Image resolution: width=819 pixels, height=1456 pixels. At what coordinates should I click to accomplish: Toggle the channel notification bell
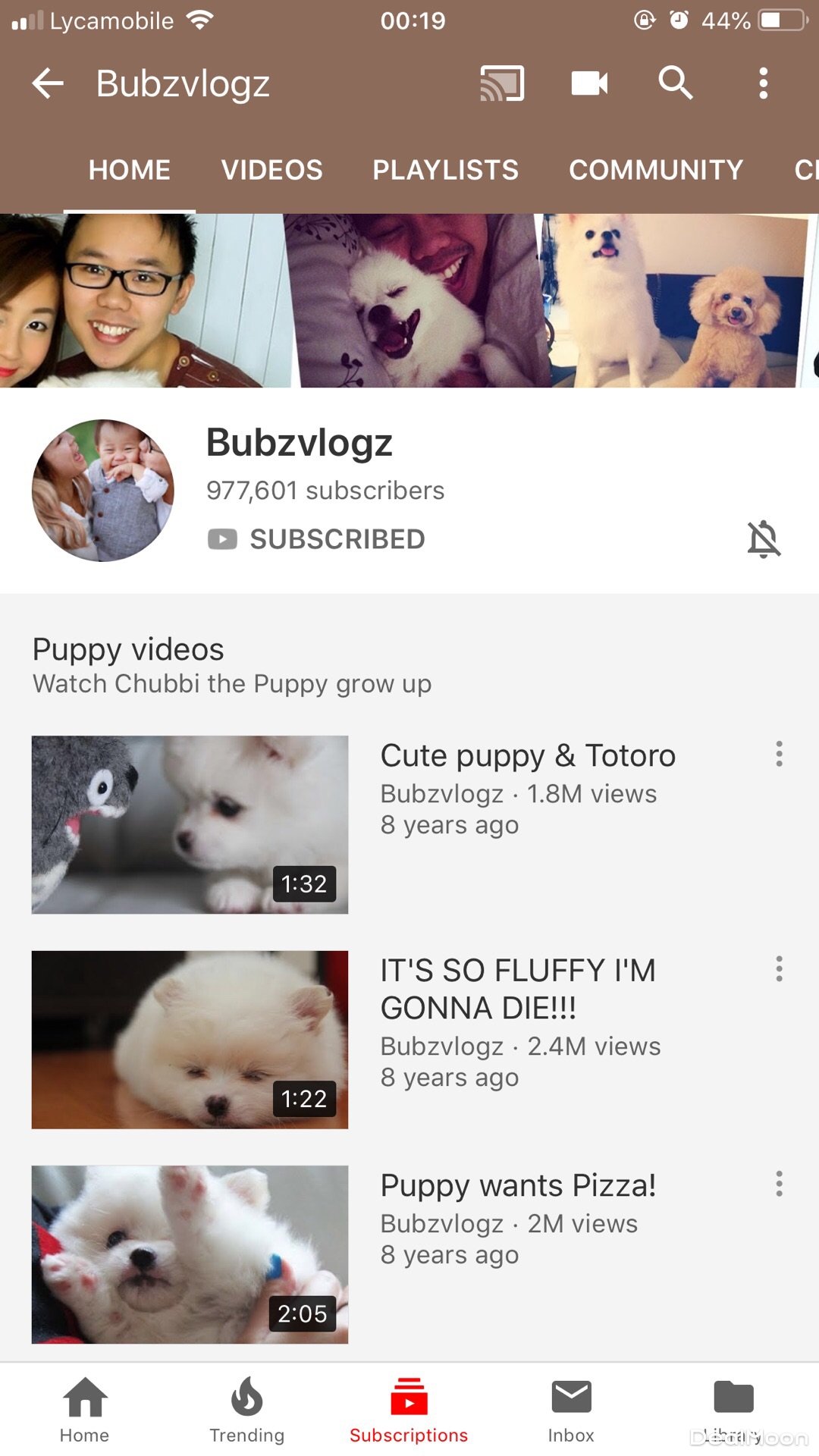pyautogui.click(x=763, y=539)
